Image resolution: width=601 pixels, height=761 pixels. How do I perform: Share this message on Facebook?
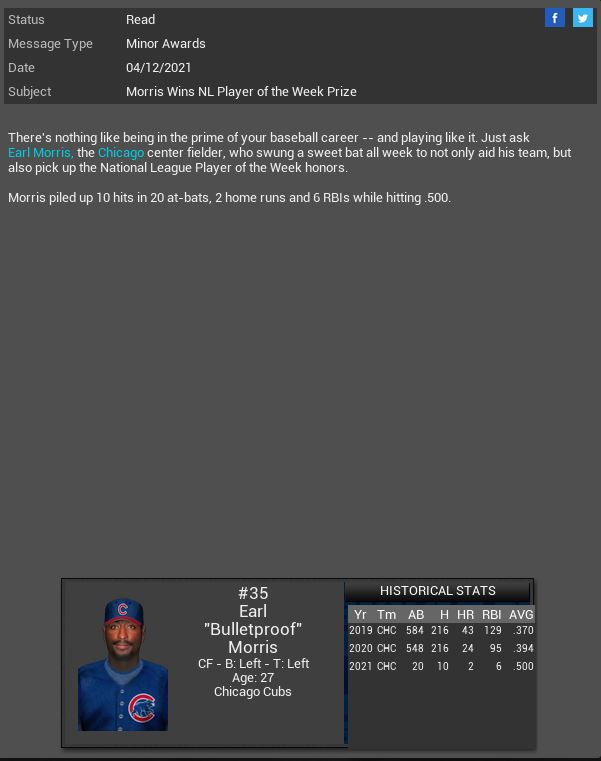point(554,18)
